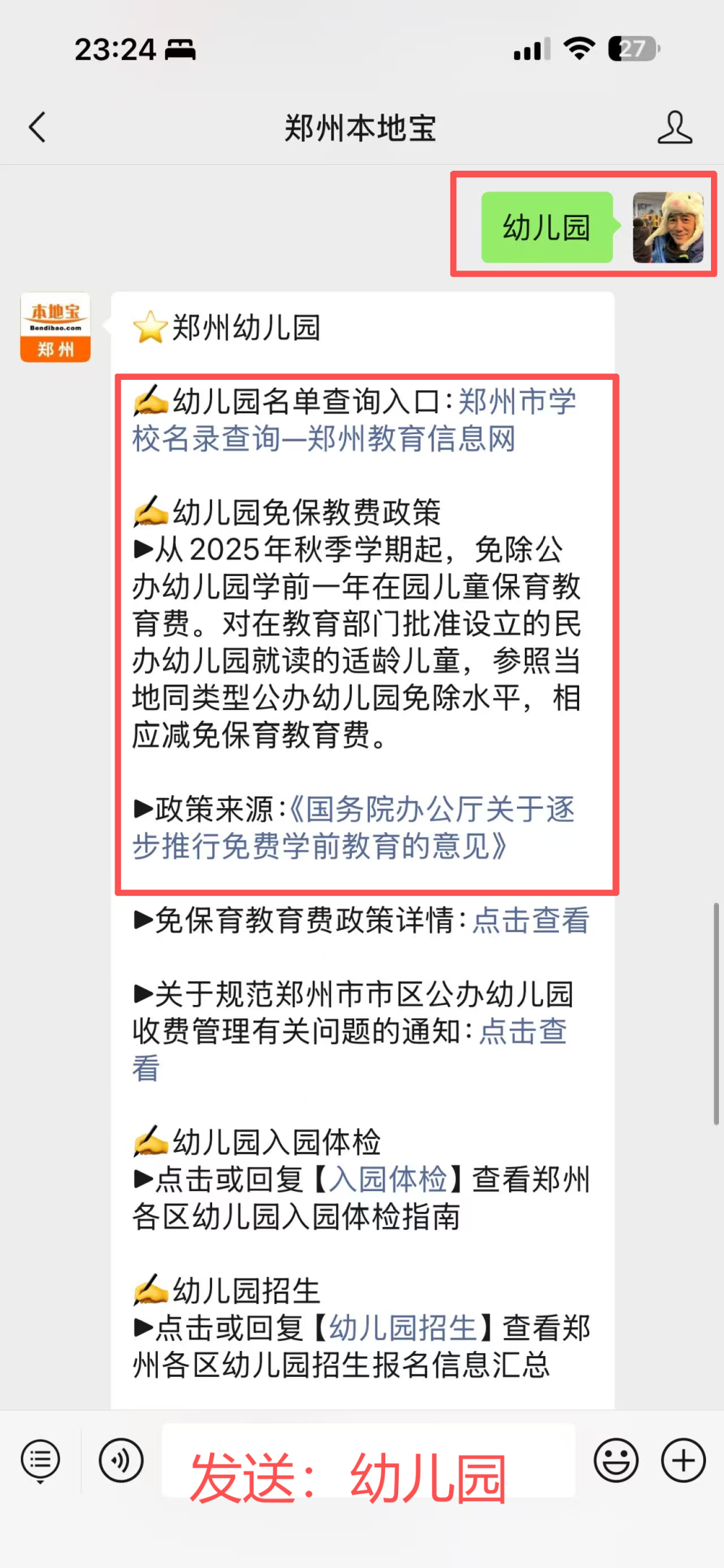Screen dimensions: 724x1568
Task: Tap the plus icon for more attachments
Action: 681,1460
